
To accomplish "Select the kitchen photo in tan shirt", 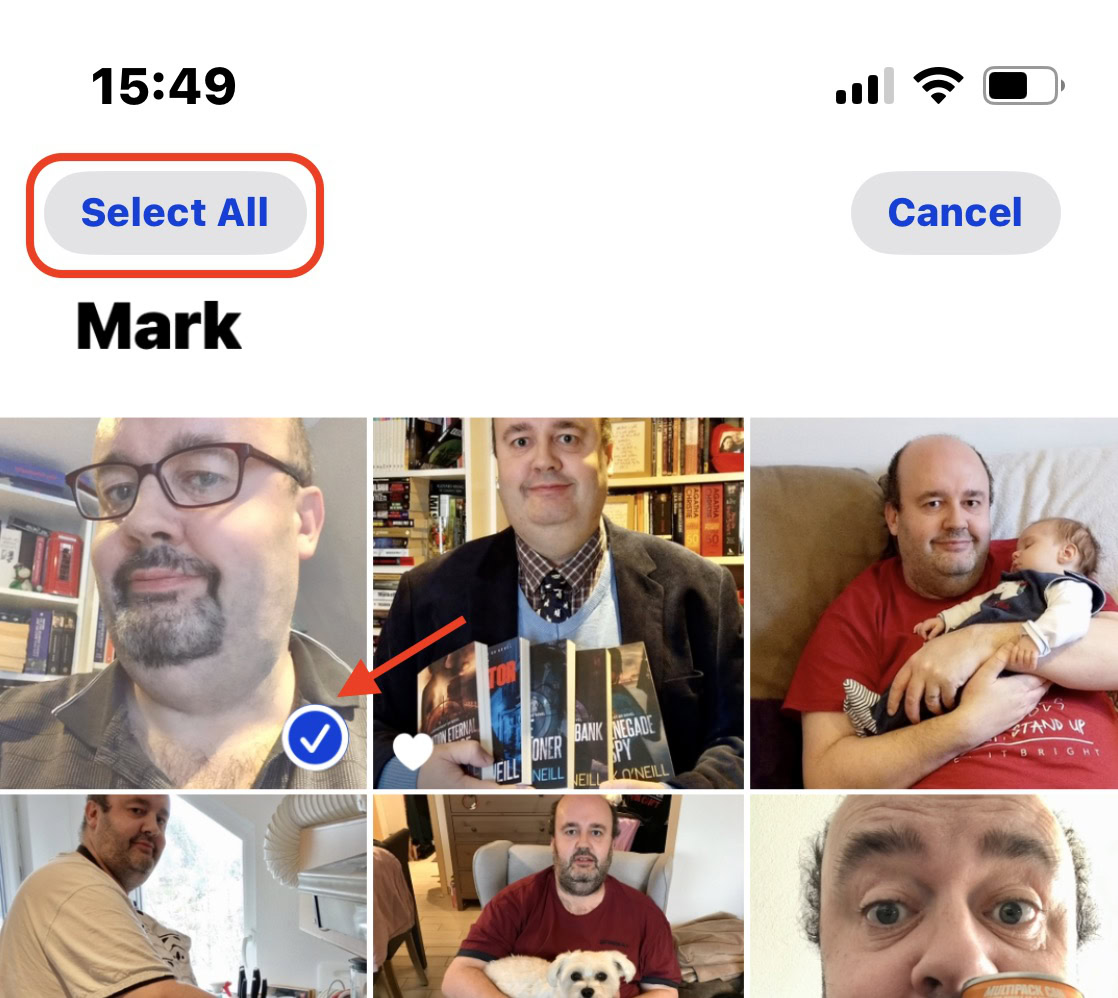I will [183, 896].
